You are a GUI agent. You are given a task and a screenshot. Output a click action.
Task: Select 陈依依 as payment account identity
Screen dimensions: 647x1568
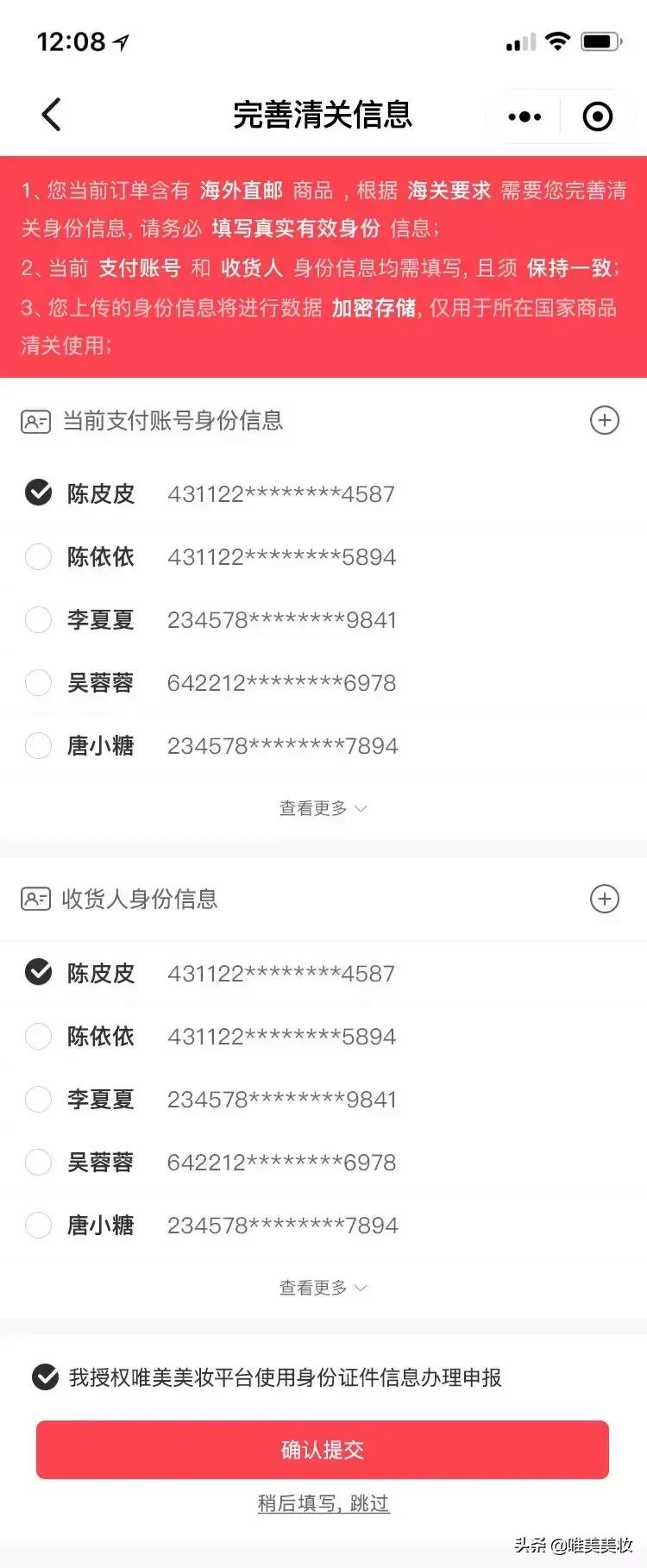pos(38,556)
